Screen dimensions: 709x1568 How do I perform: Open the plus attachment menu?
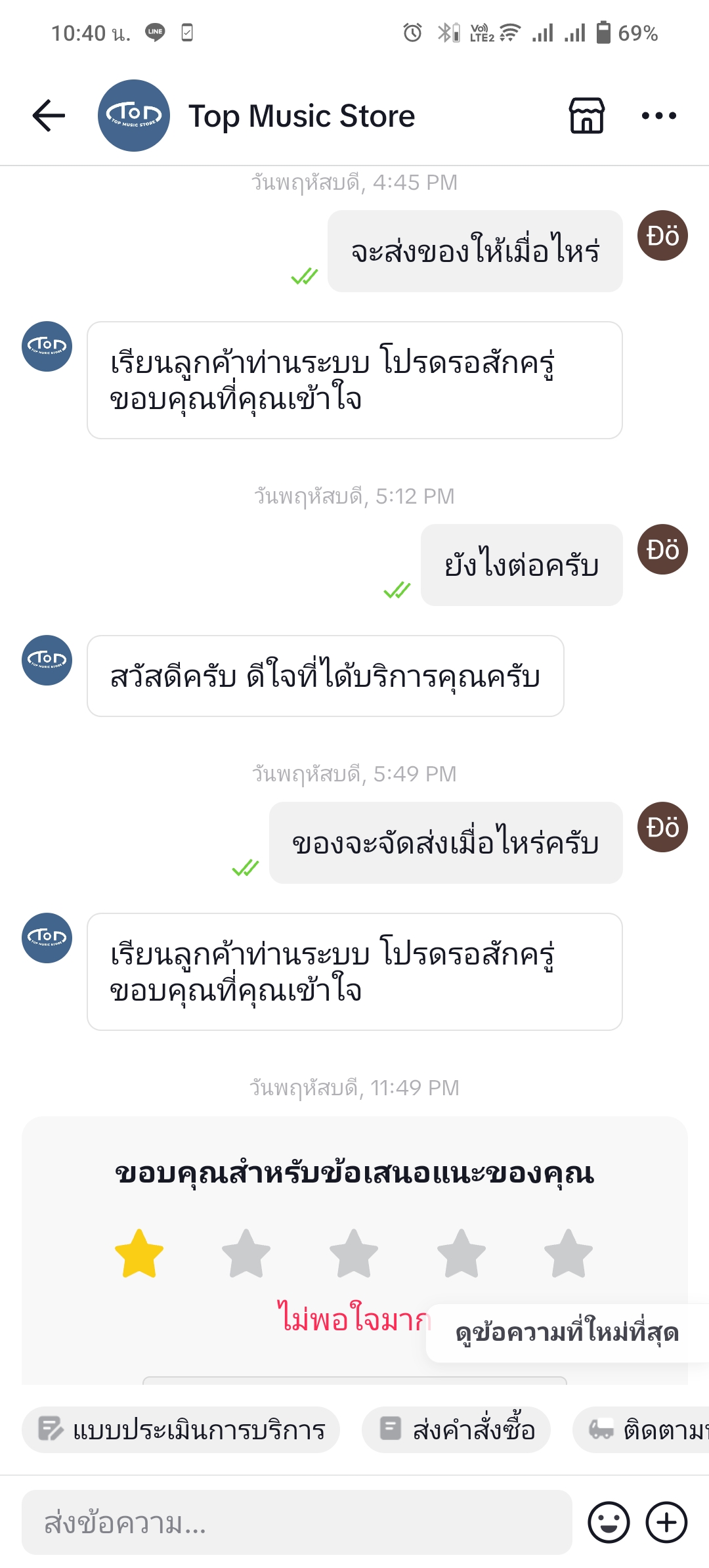[x=666, y=1522]
